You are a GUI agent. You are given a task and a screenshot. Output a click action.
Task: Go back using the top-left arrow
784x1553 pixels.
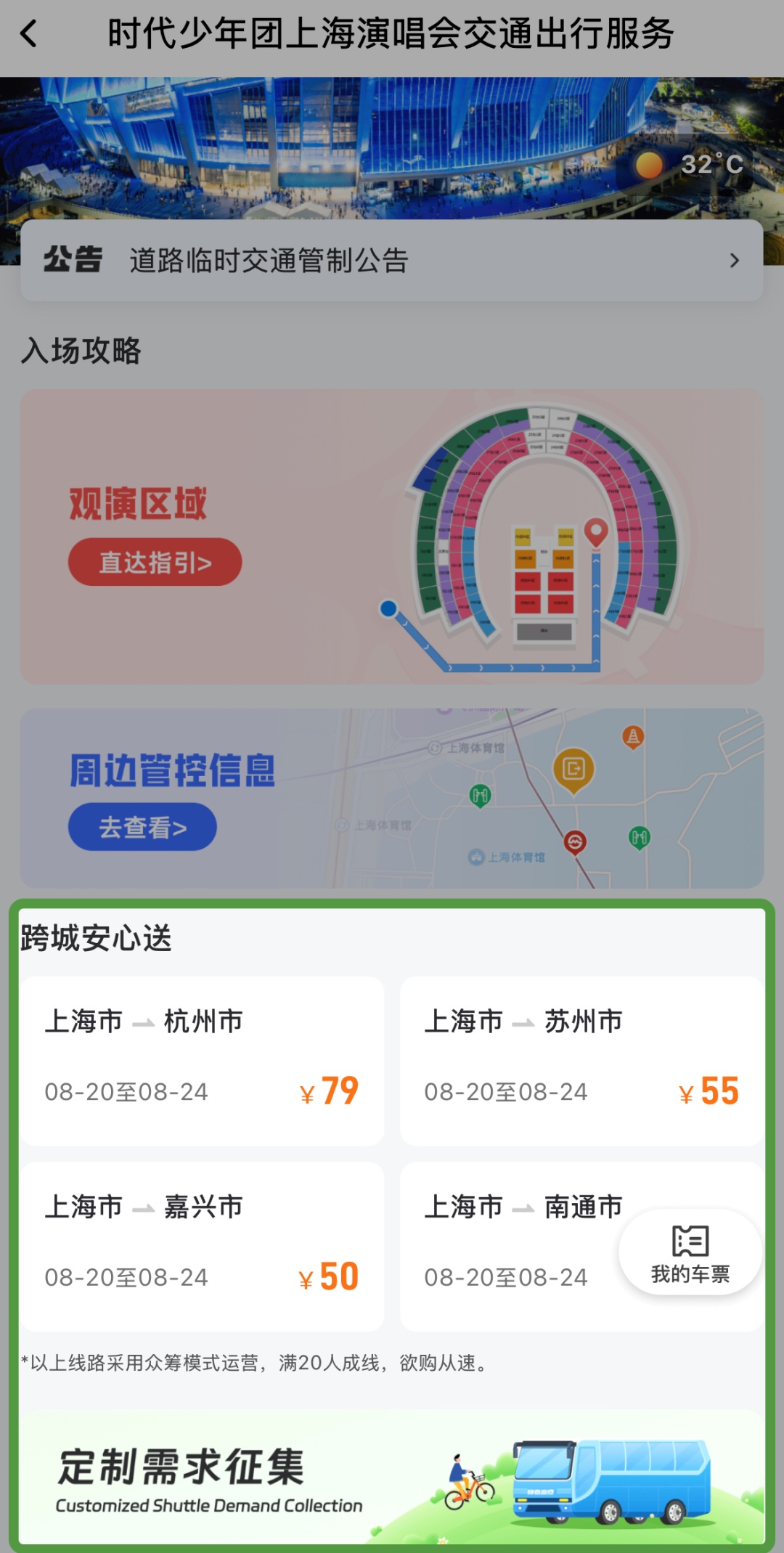coord(29,34)
